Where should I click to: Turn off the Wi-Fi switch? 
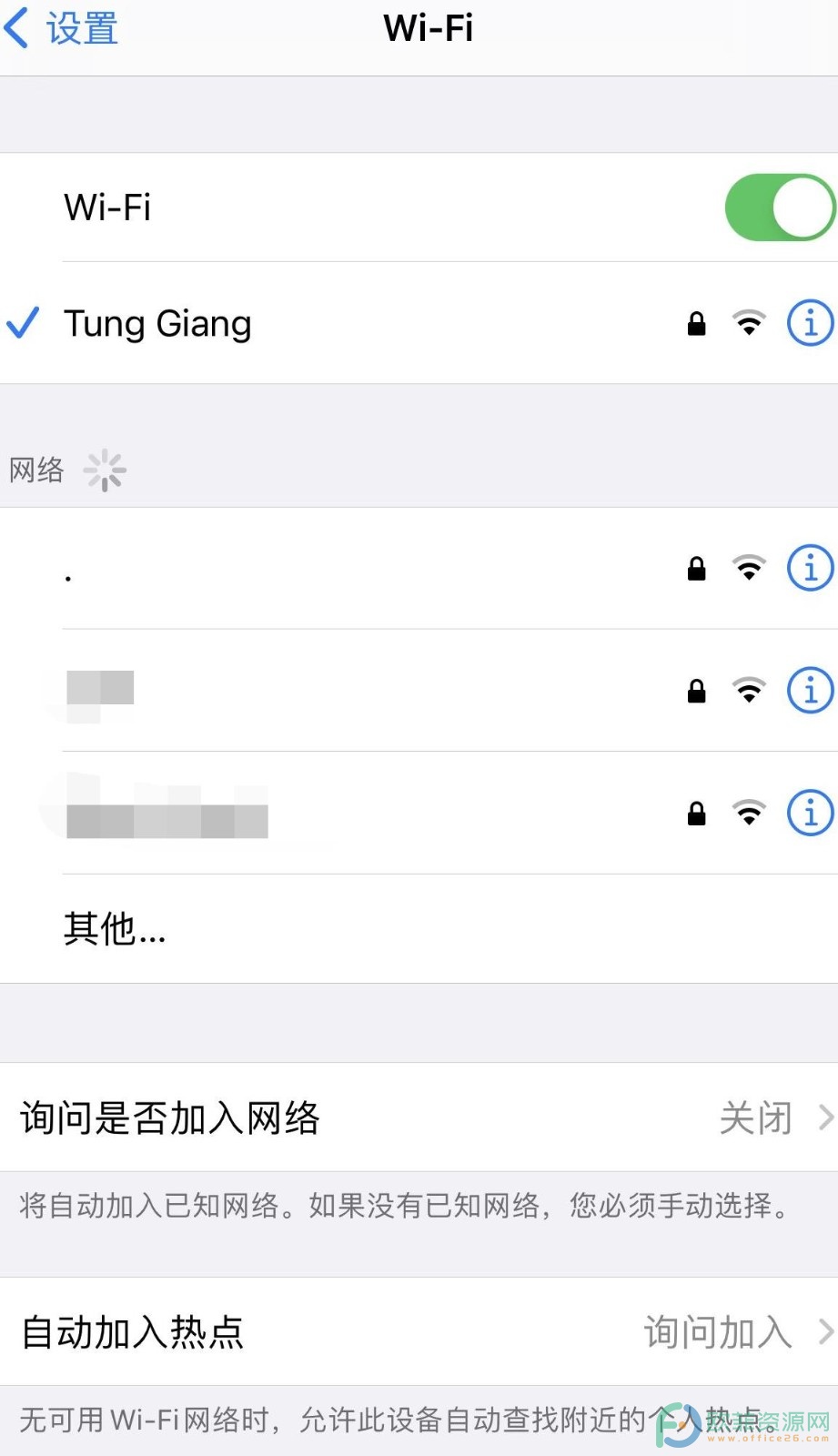[x=779, y=207]
